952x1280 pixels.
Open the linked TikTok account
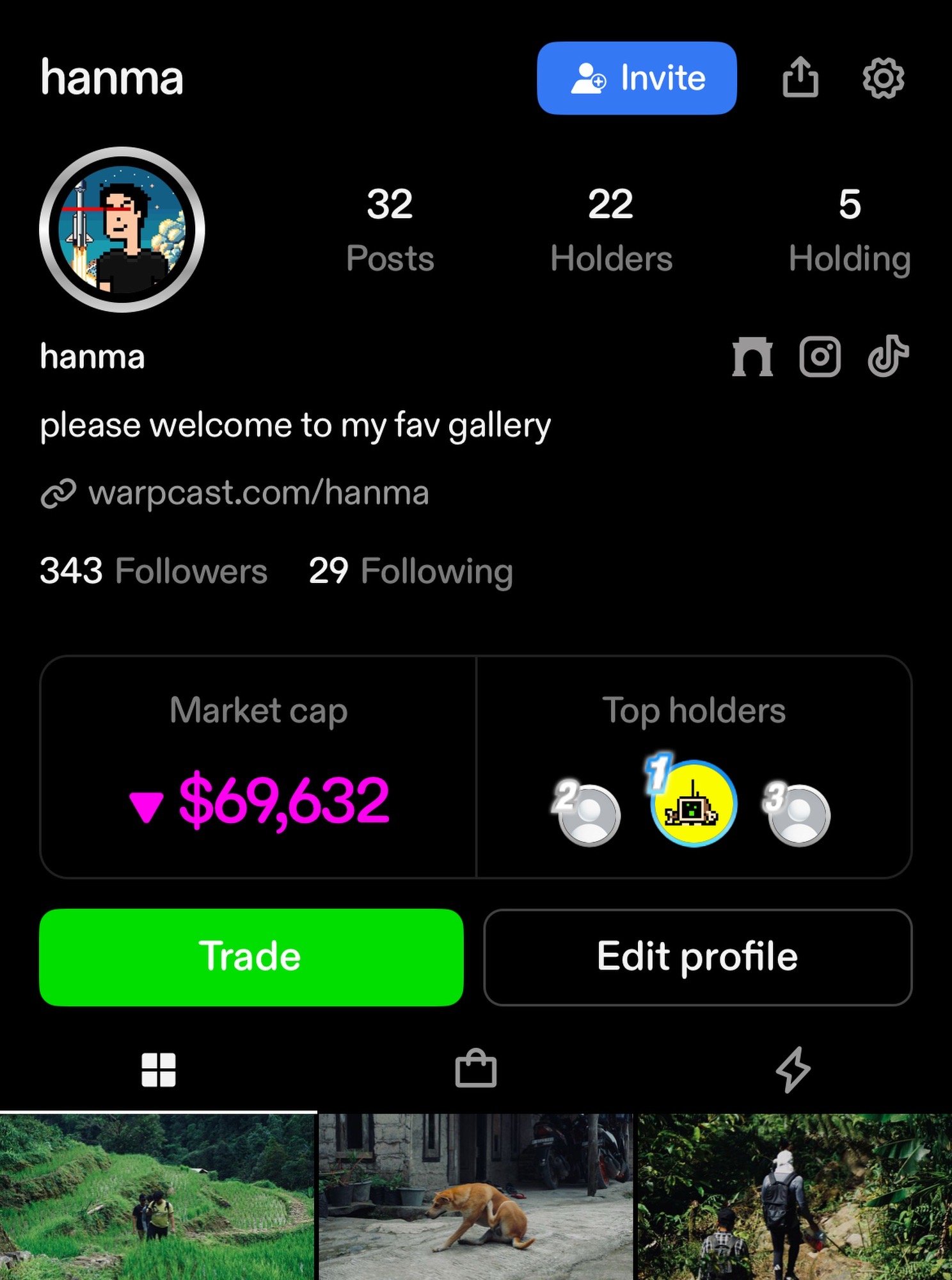(x=888, y=356)
